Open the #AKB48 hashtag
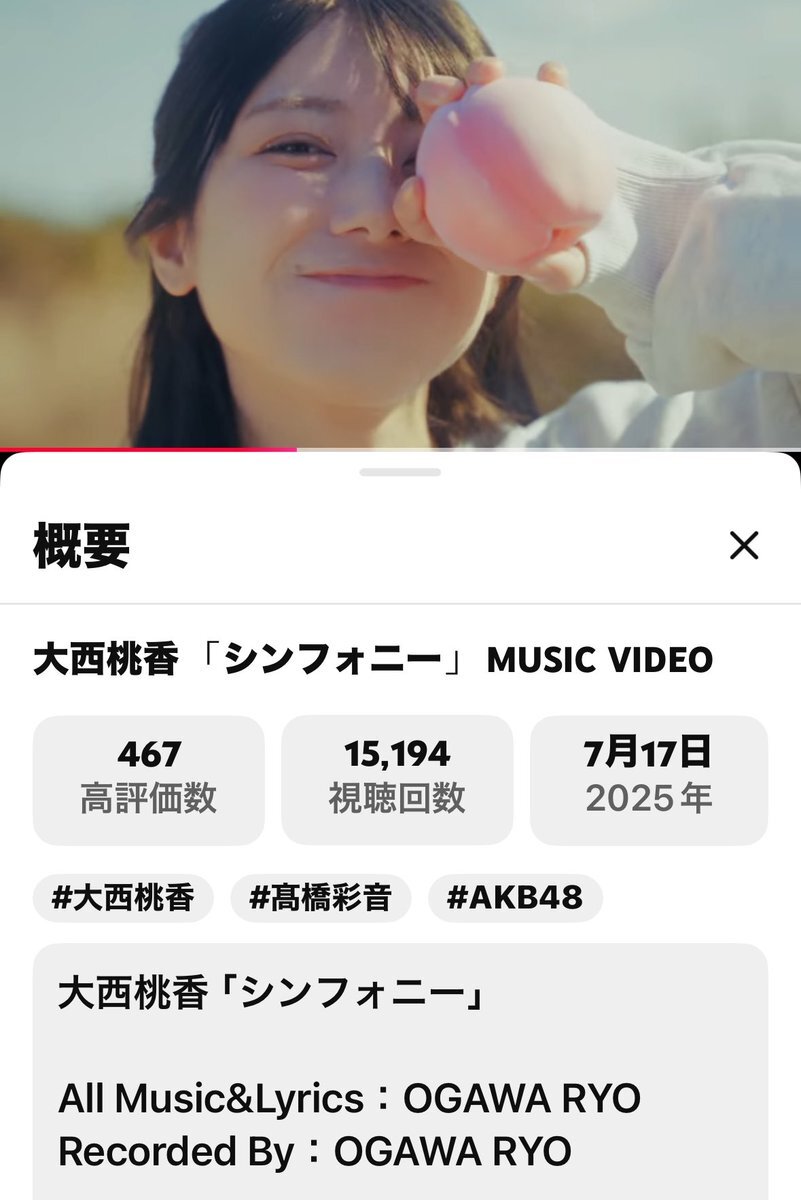 coord(515,897)
